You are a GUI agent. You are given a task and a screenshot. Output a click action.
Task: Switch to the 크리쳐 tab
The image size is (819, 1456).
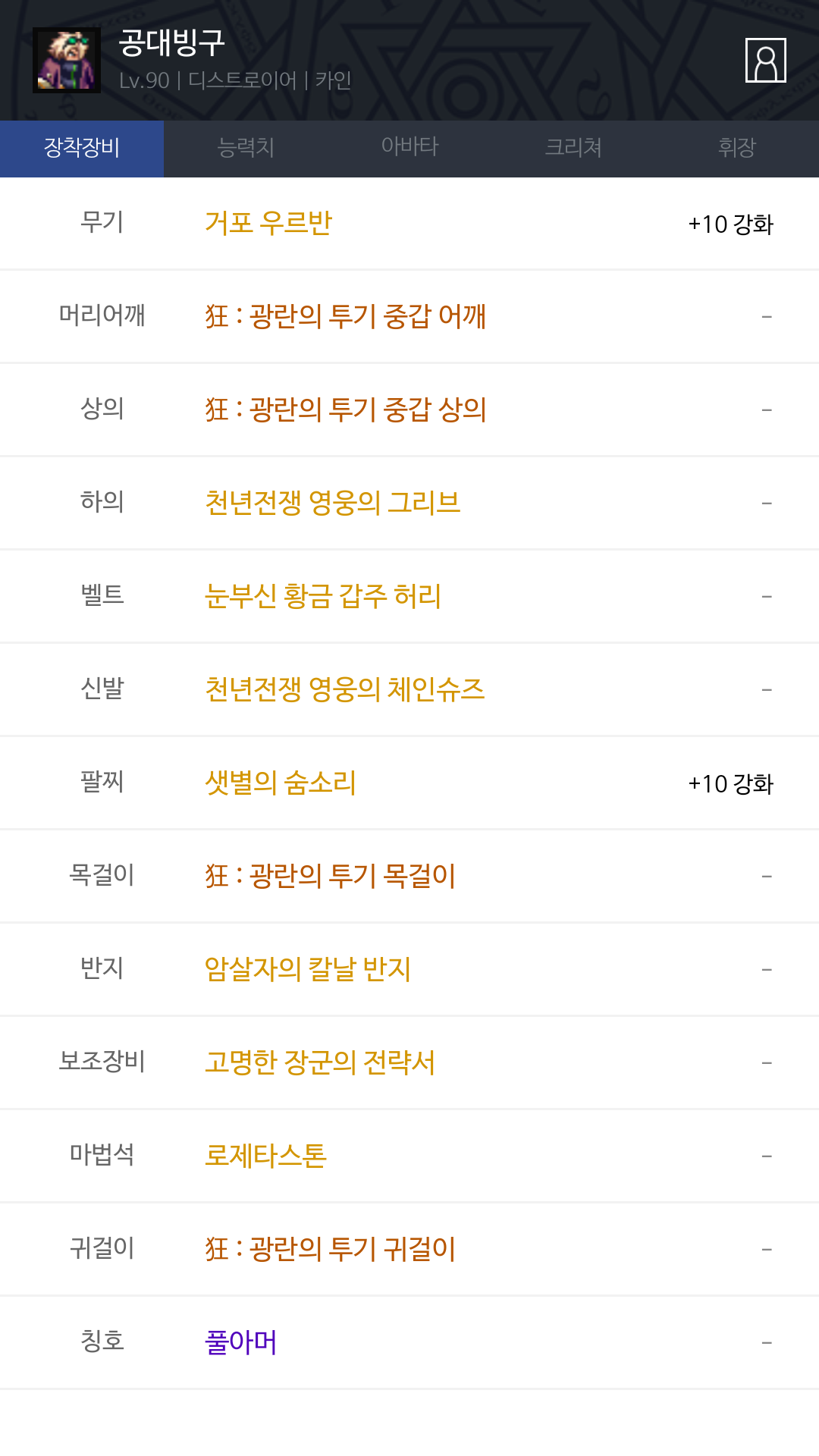573,148
